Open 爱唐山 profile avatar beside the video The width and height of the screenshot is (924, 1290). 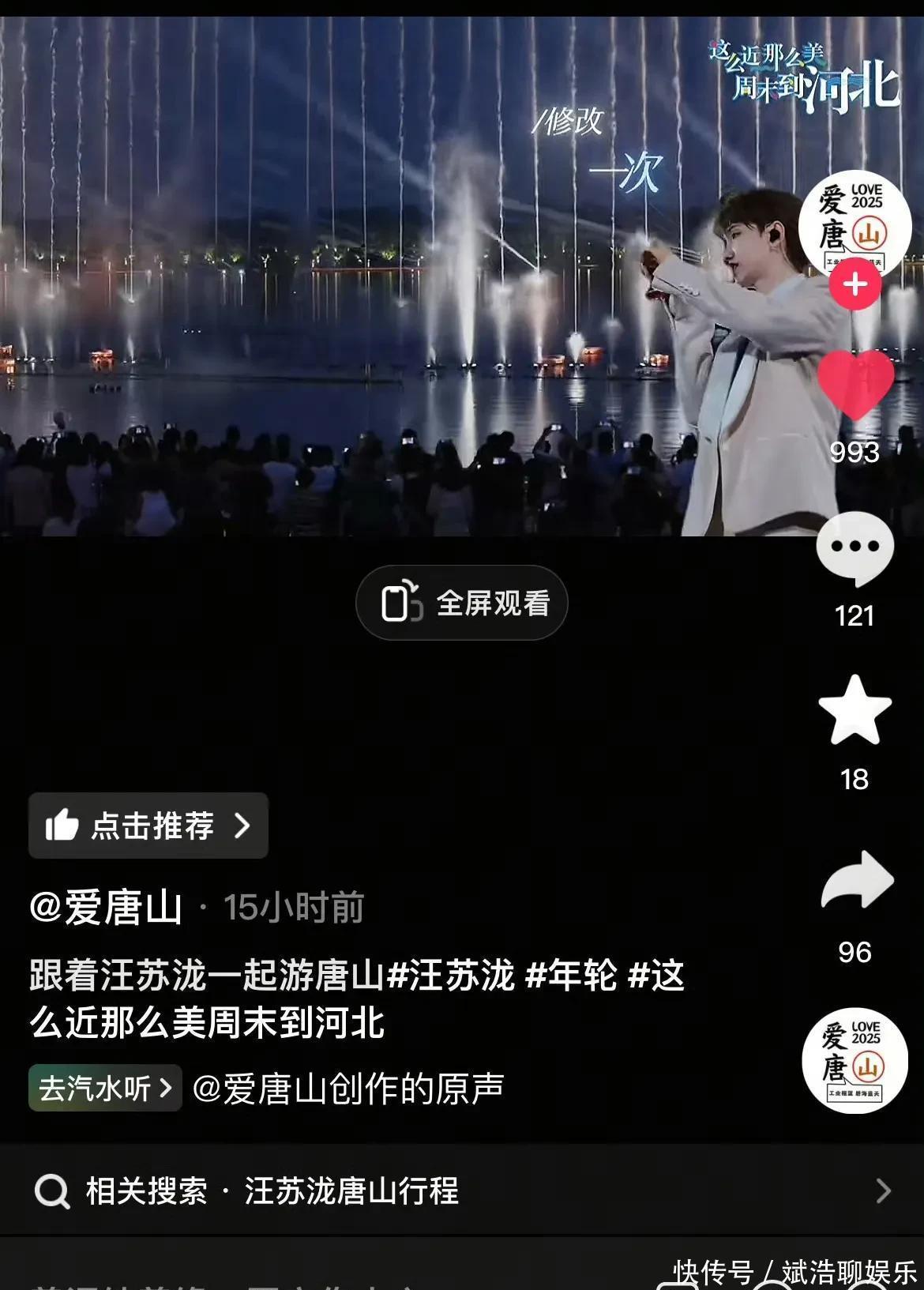[855, 222]
